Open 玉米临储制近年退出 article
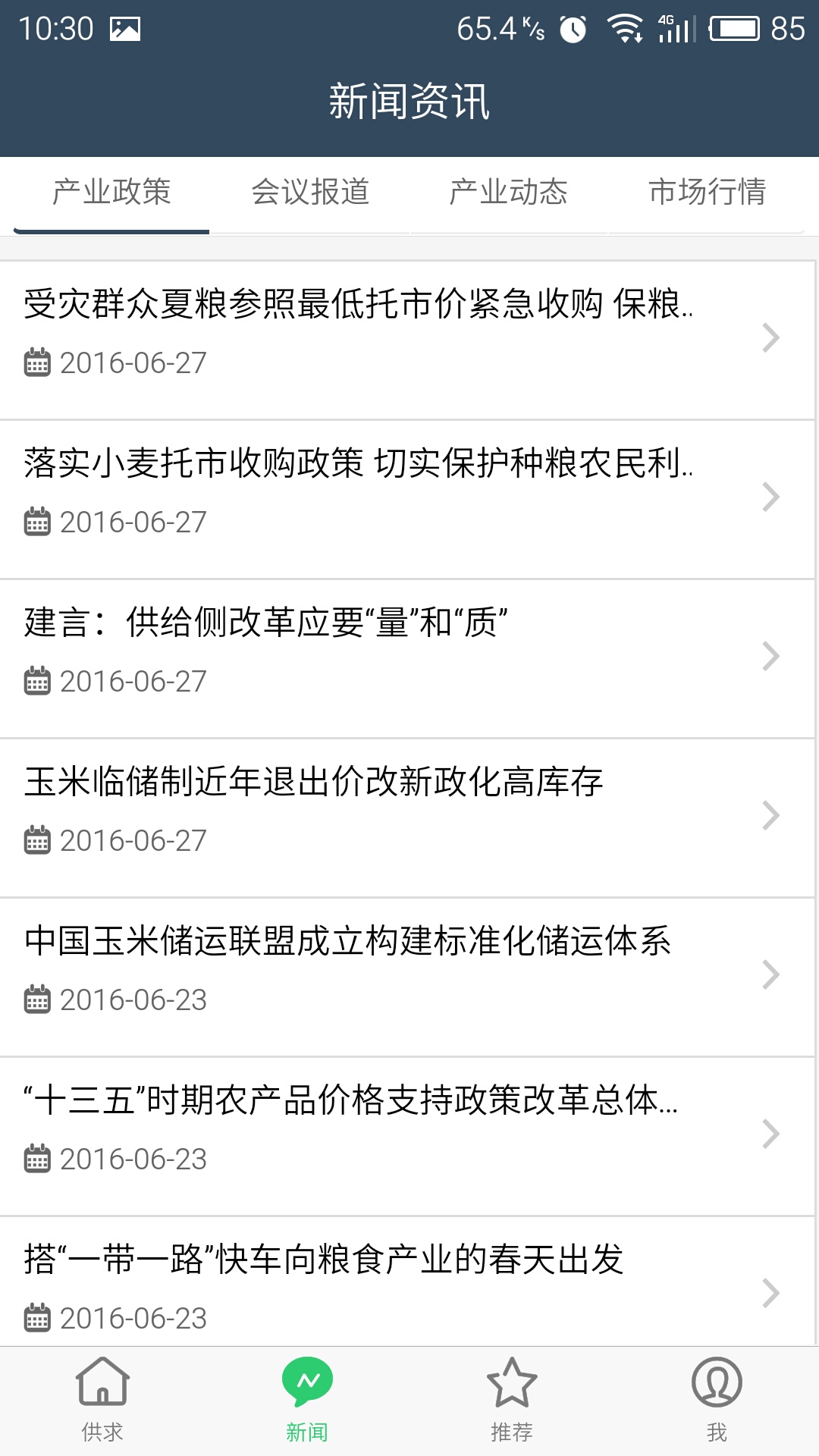Viewport: 819px width, 1456px height. (x=407, y=818)
